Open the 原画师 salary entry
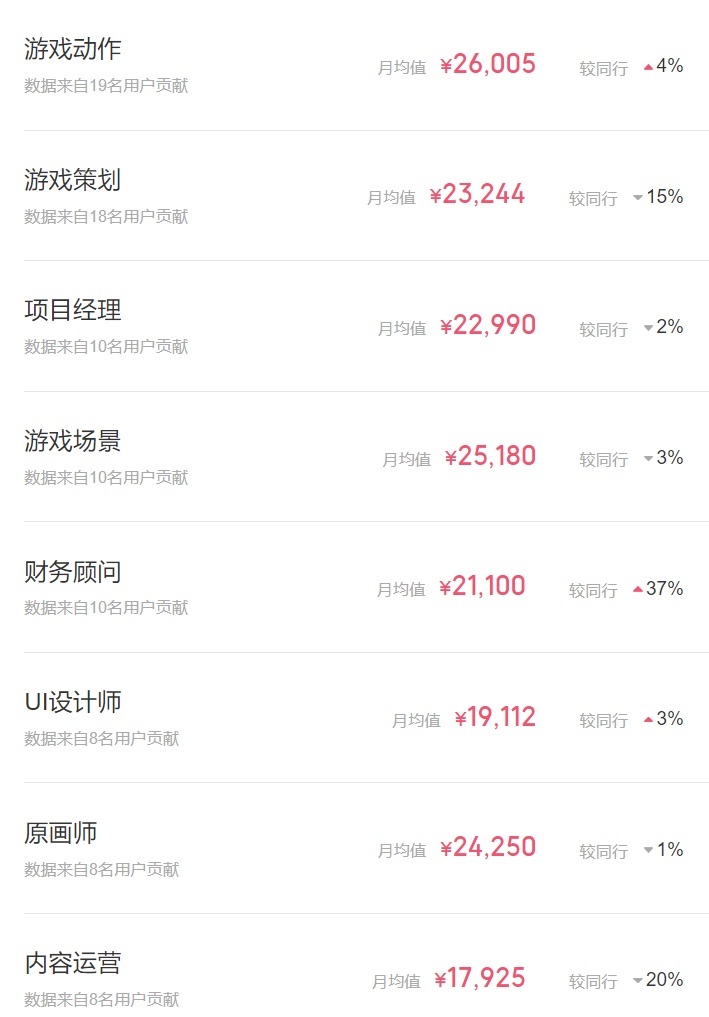Image resolution: width=709 pixels, height=1017 pixels. 61,833
